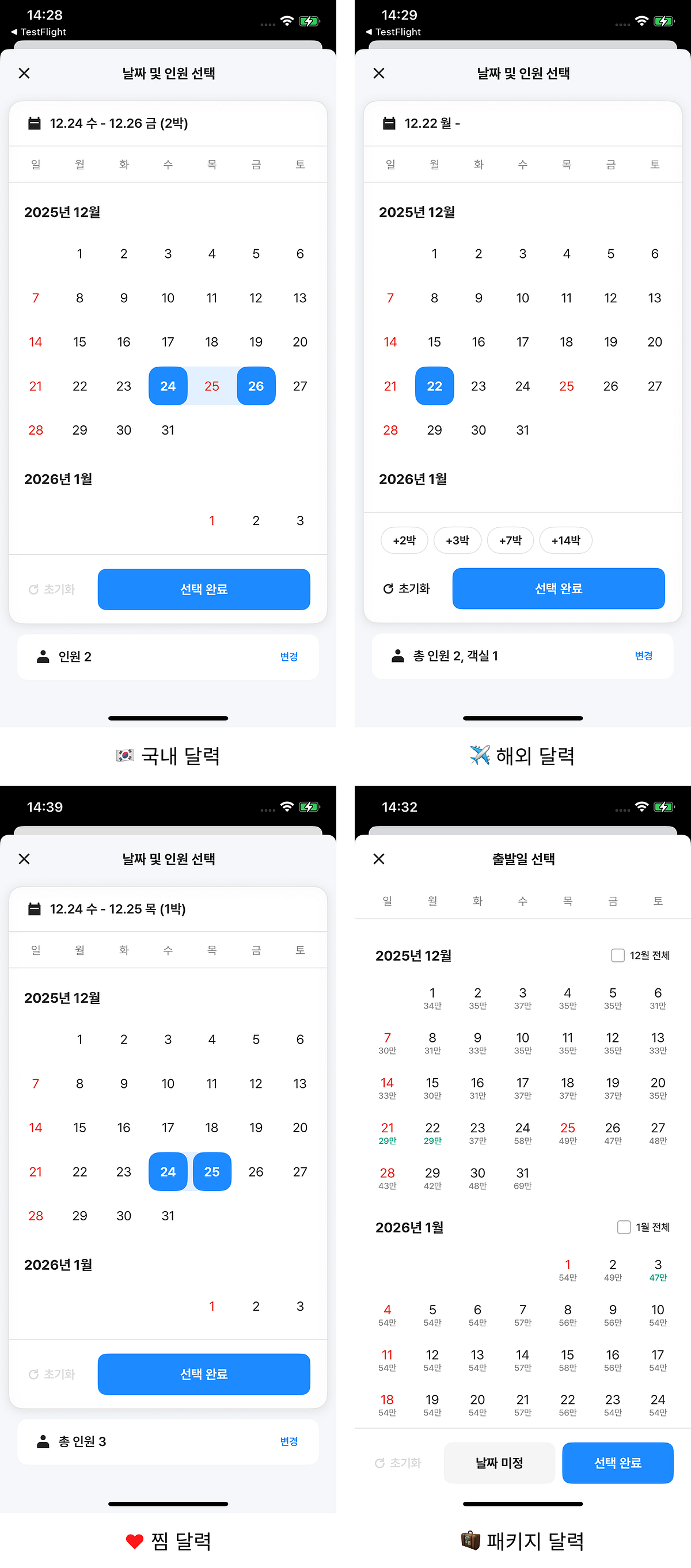
Task: Tap 선택 완료 on the domestic calendar
Action: click(x=203, y=589)
